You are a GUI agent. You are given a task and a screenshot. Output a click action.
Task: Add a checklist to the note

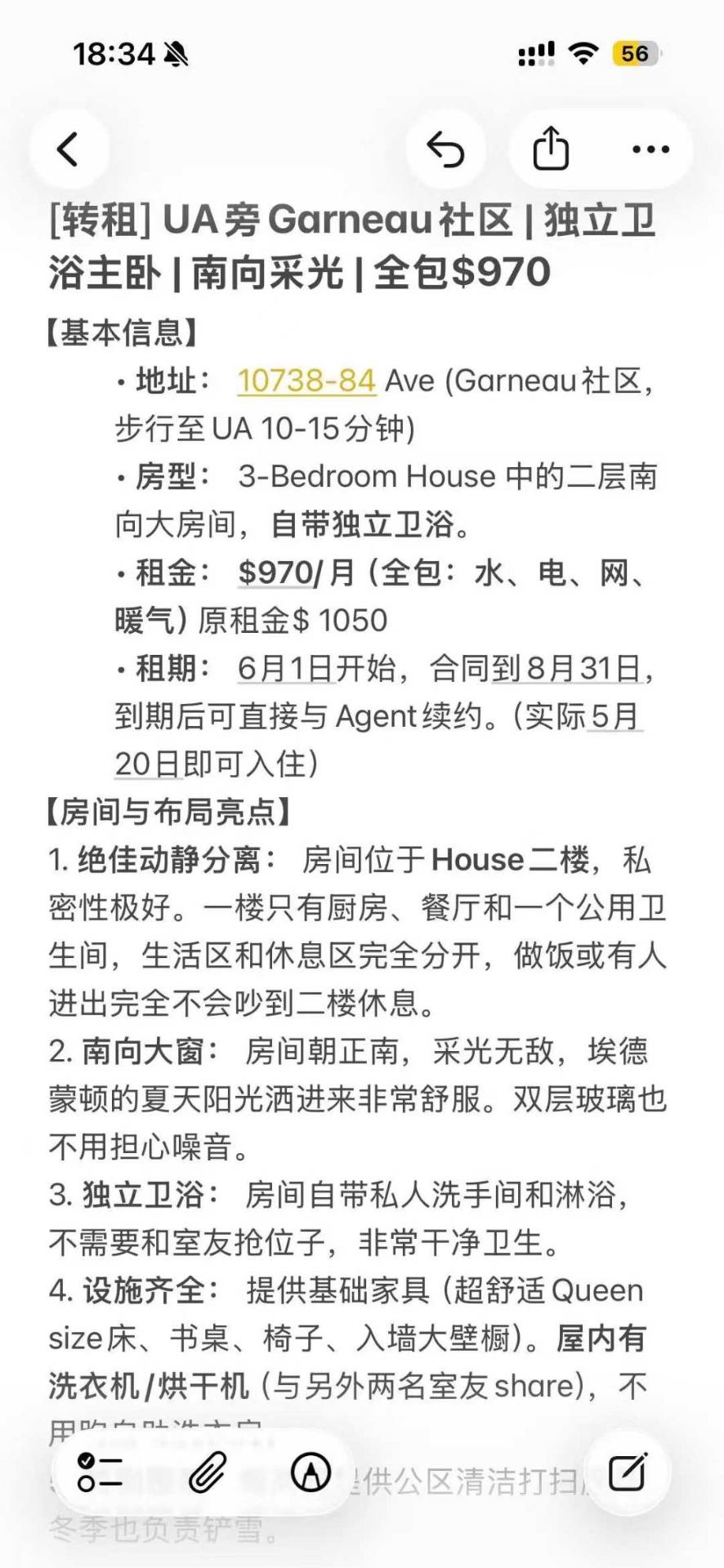tap(100, 1473)
